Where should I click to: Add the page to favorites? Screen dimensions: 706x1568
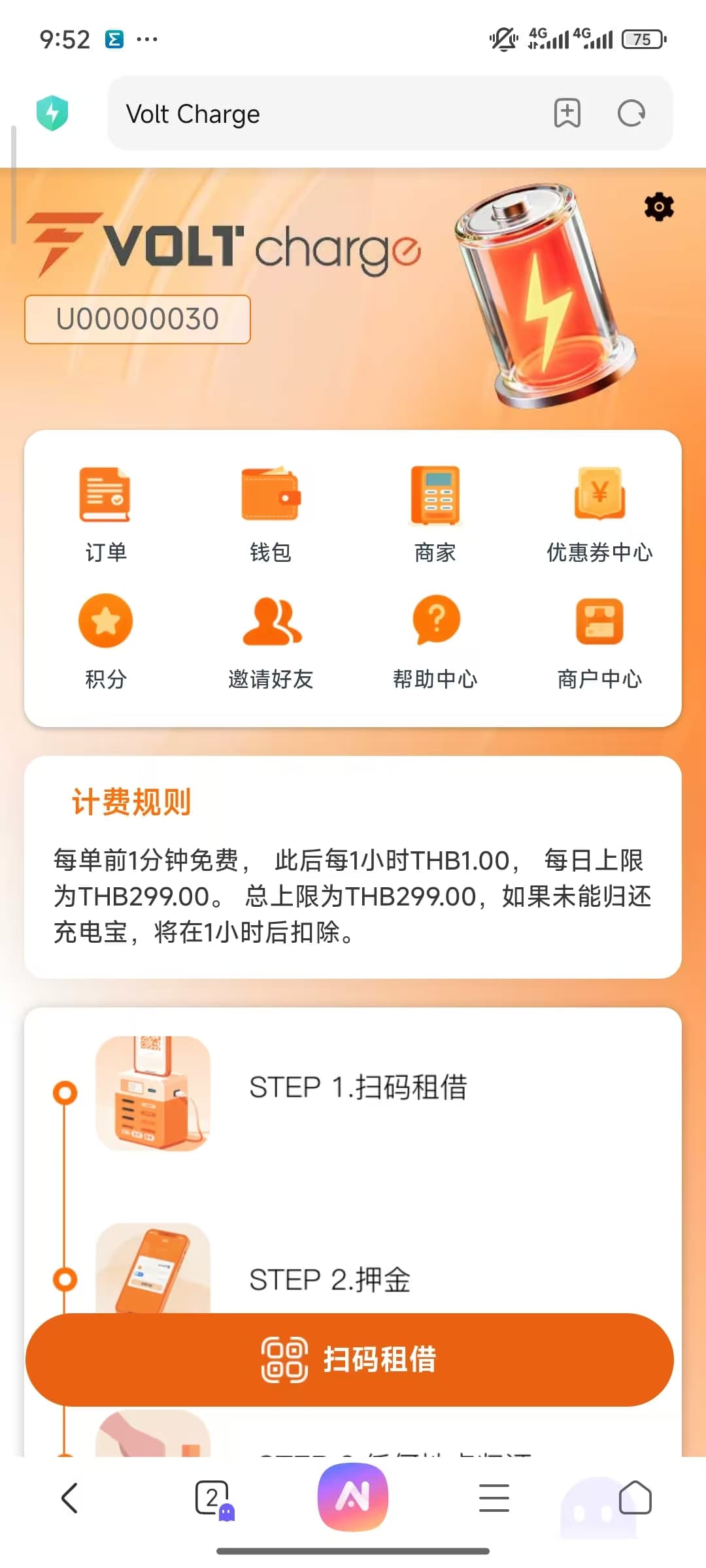coord(567,113)
